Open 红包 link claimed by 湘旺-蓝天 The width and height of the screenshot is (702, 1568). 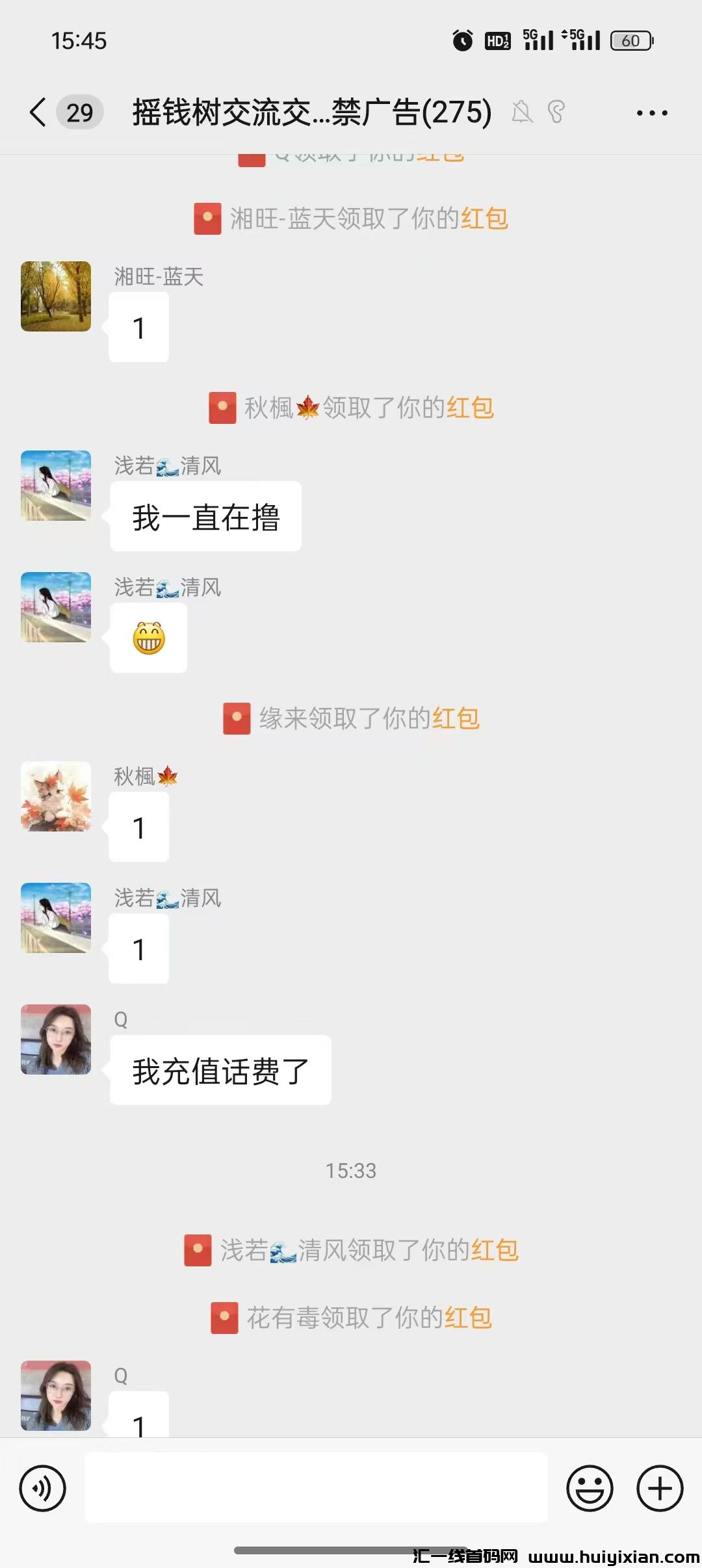coord(484,219)
